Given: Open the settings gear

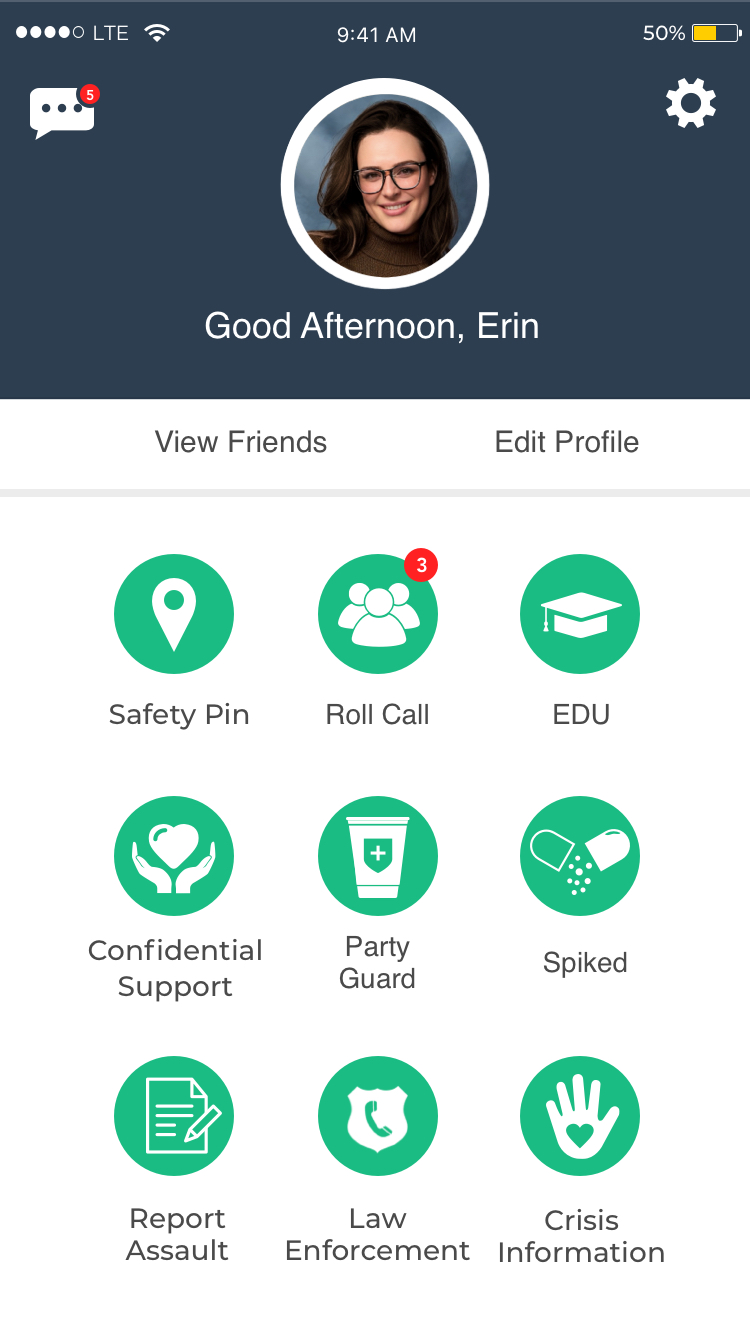Looking at the screenshot, I should click(x=690, y=102).
